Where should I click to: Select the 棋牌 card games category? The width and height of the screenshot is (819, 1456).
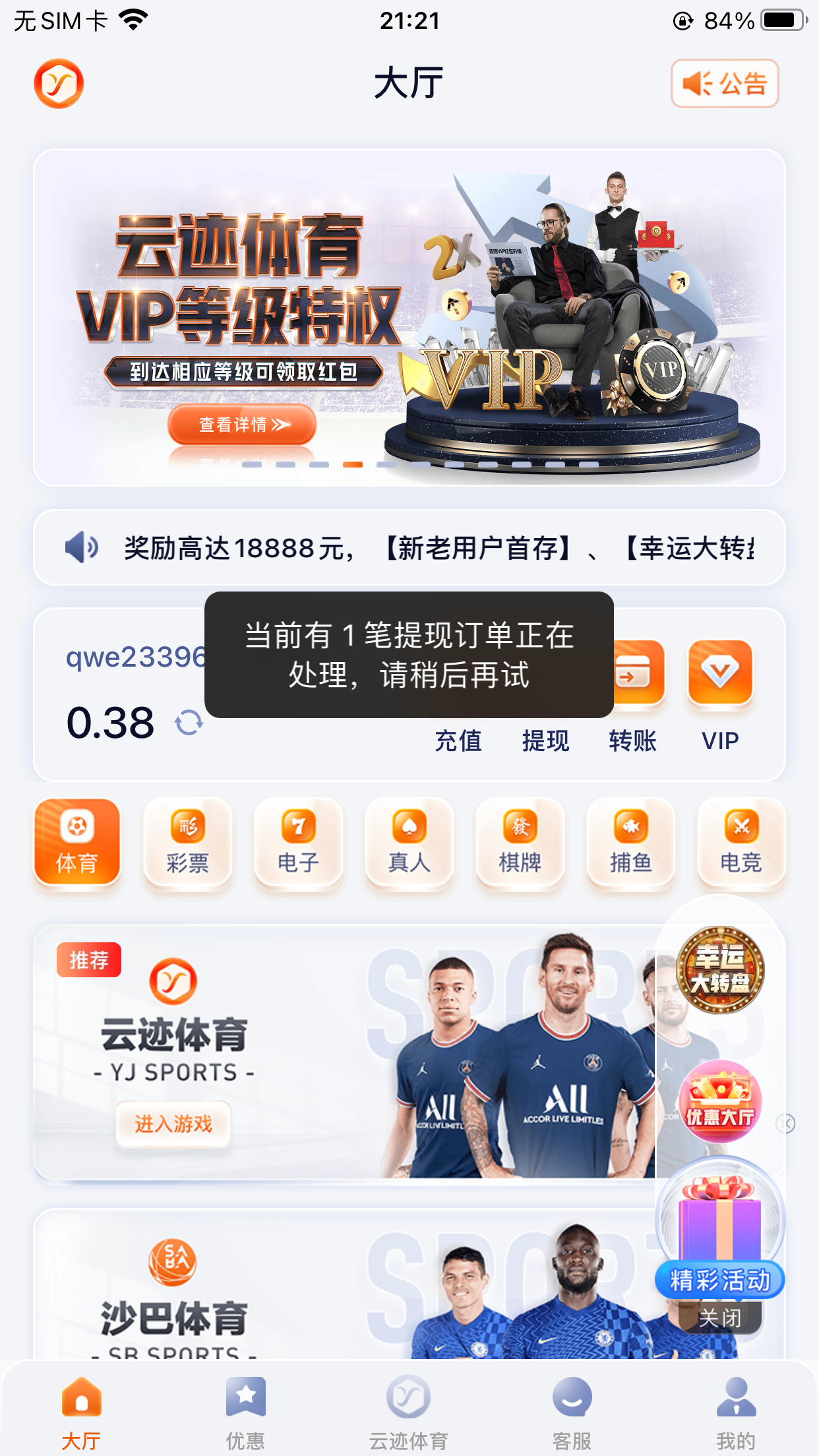pos(520,842)
